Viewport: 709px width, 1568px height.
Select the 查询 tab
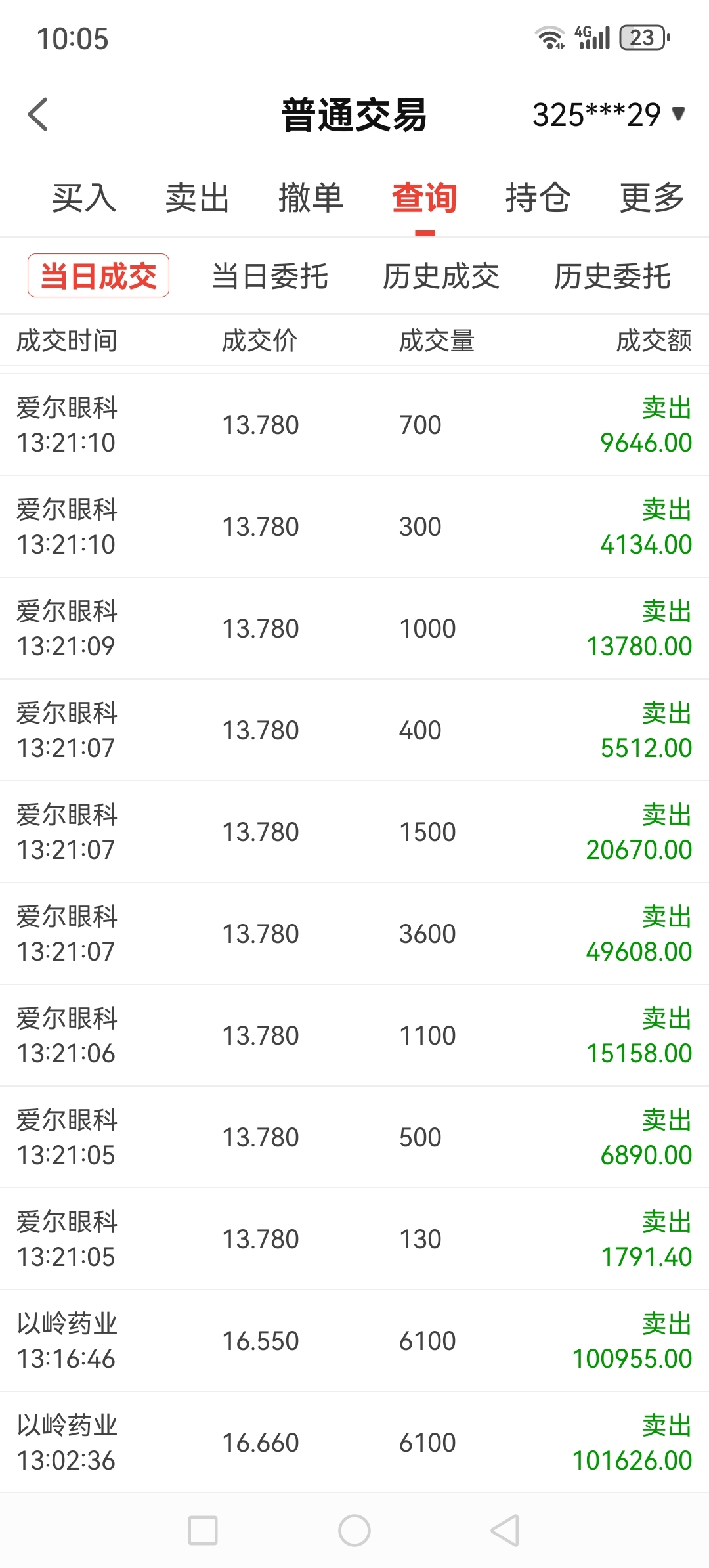point(425,198)
